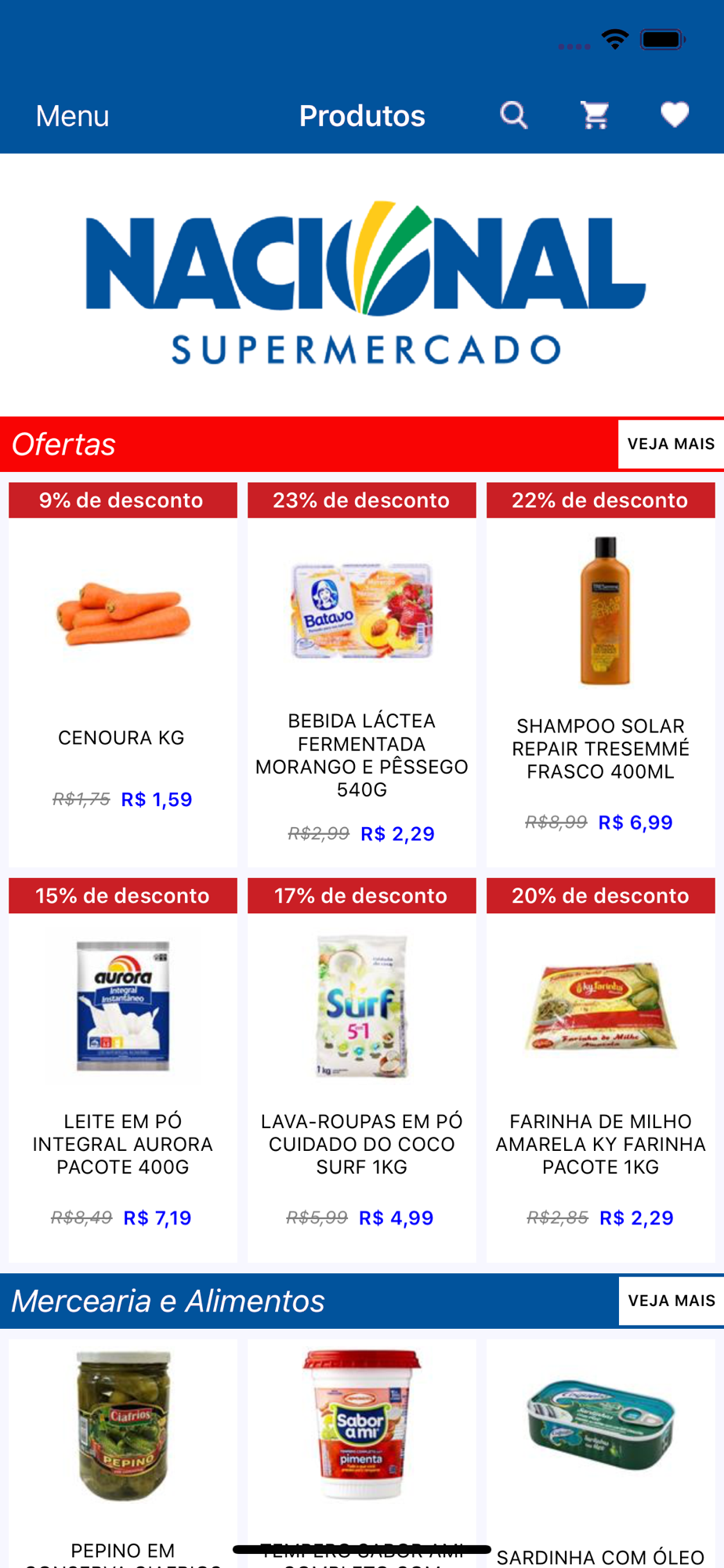Viewport: 724px width, 1568px height.
Task: View the shopping cart
Action: [x=595, y=115]
